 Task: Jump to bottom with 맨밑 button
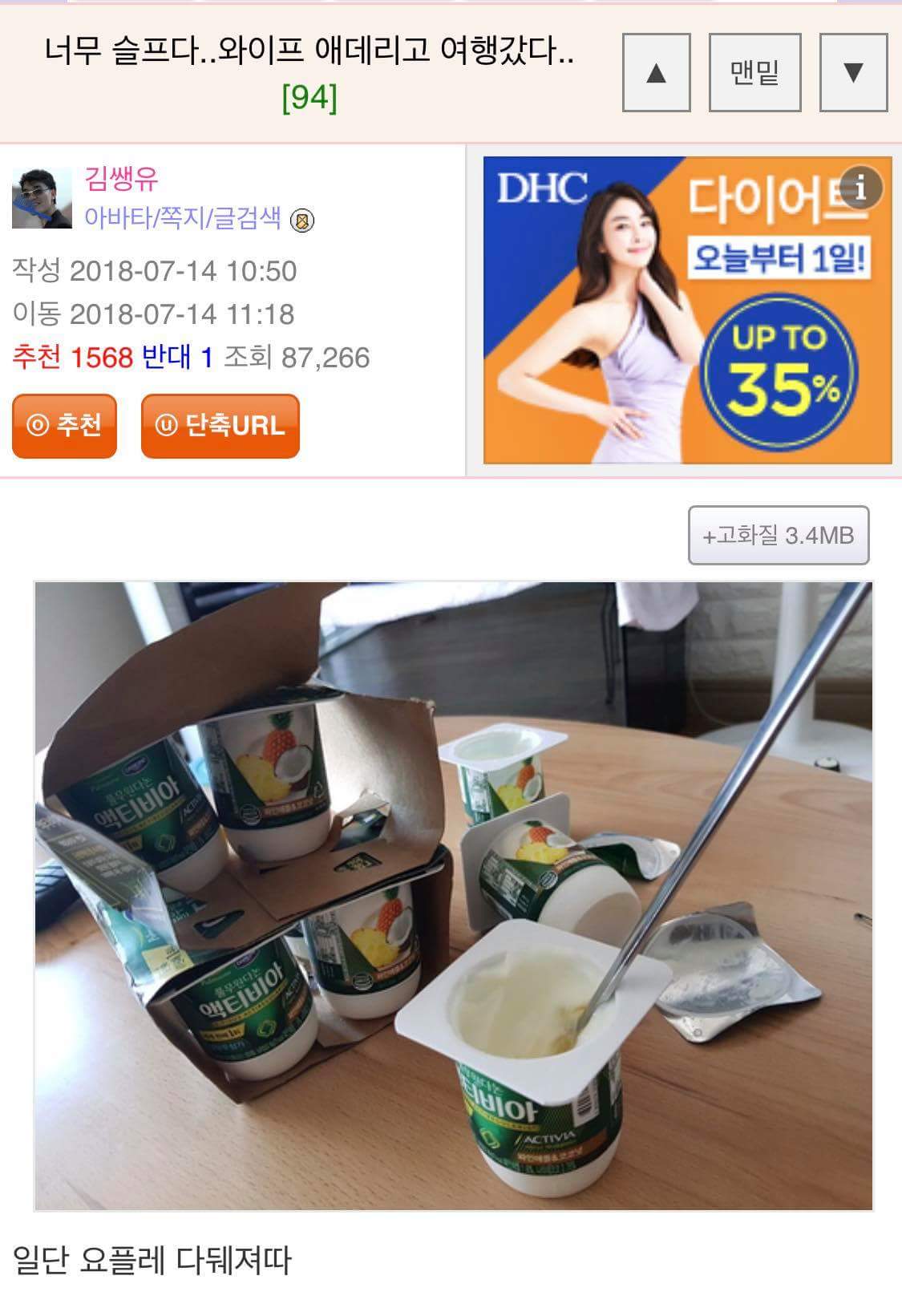pyautogui.click(x=754, y=72)
